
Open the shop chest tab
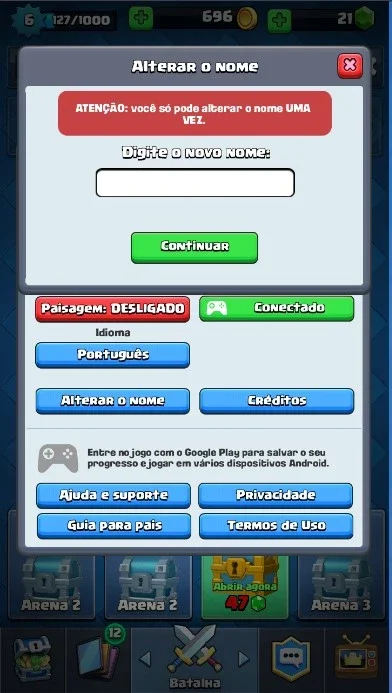point(32,659)
